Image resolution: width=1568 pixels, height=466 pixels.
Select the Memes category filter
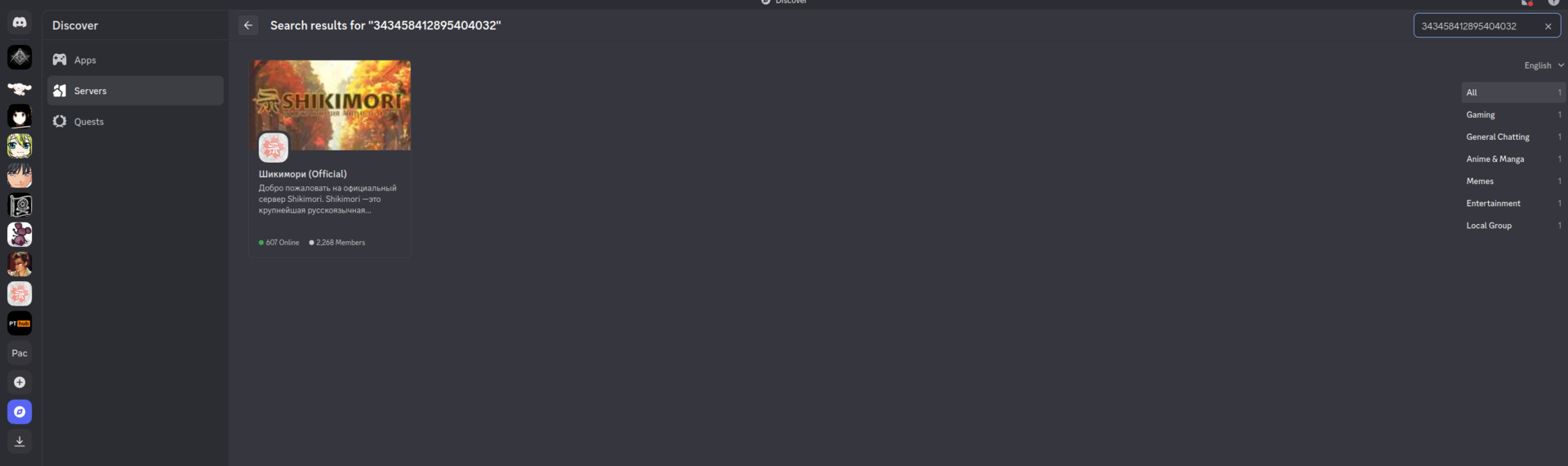[x=1480, y=181]
